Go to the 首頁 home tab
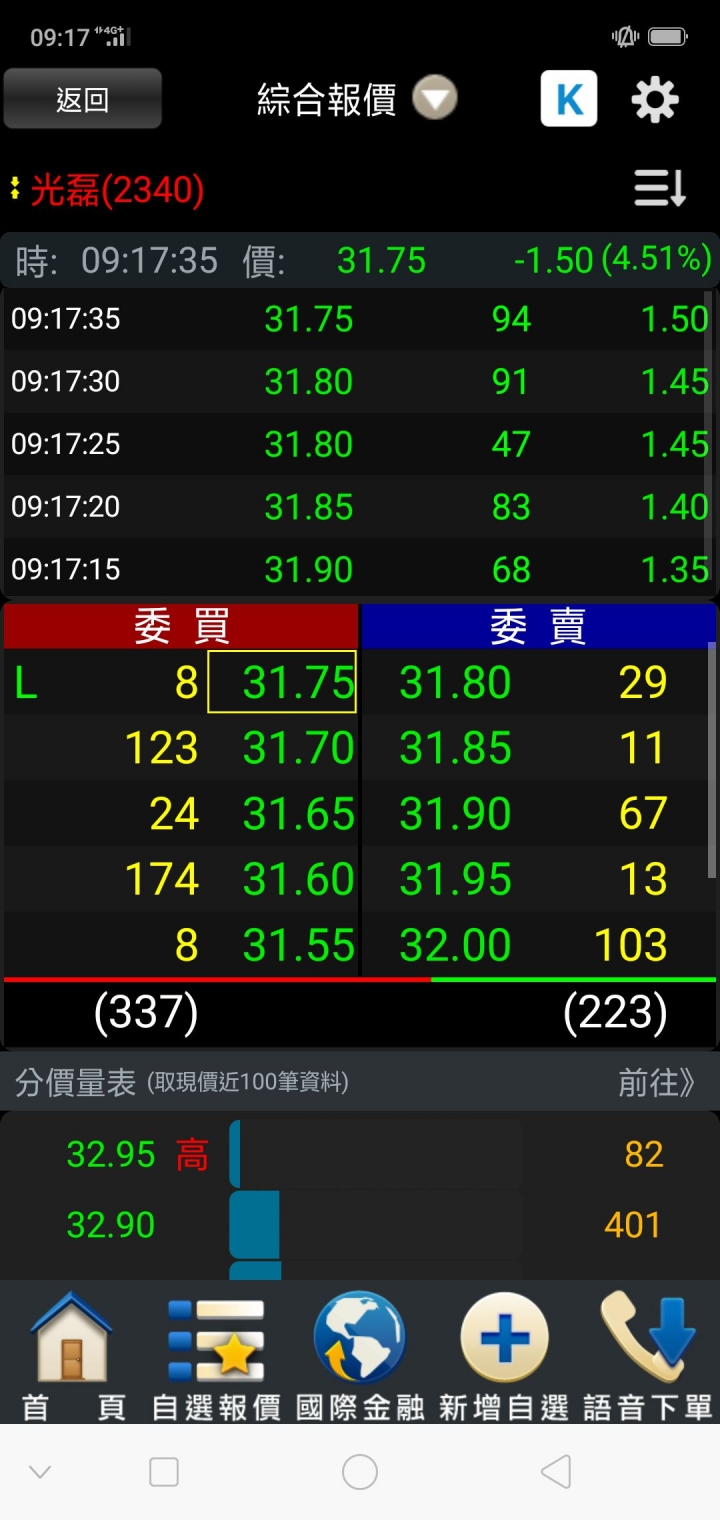Viewport: 720px width, 1520px height. [x=72, y=1355]
